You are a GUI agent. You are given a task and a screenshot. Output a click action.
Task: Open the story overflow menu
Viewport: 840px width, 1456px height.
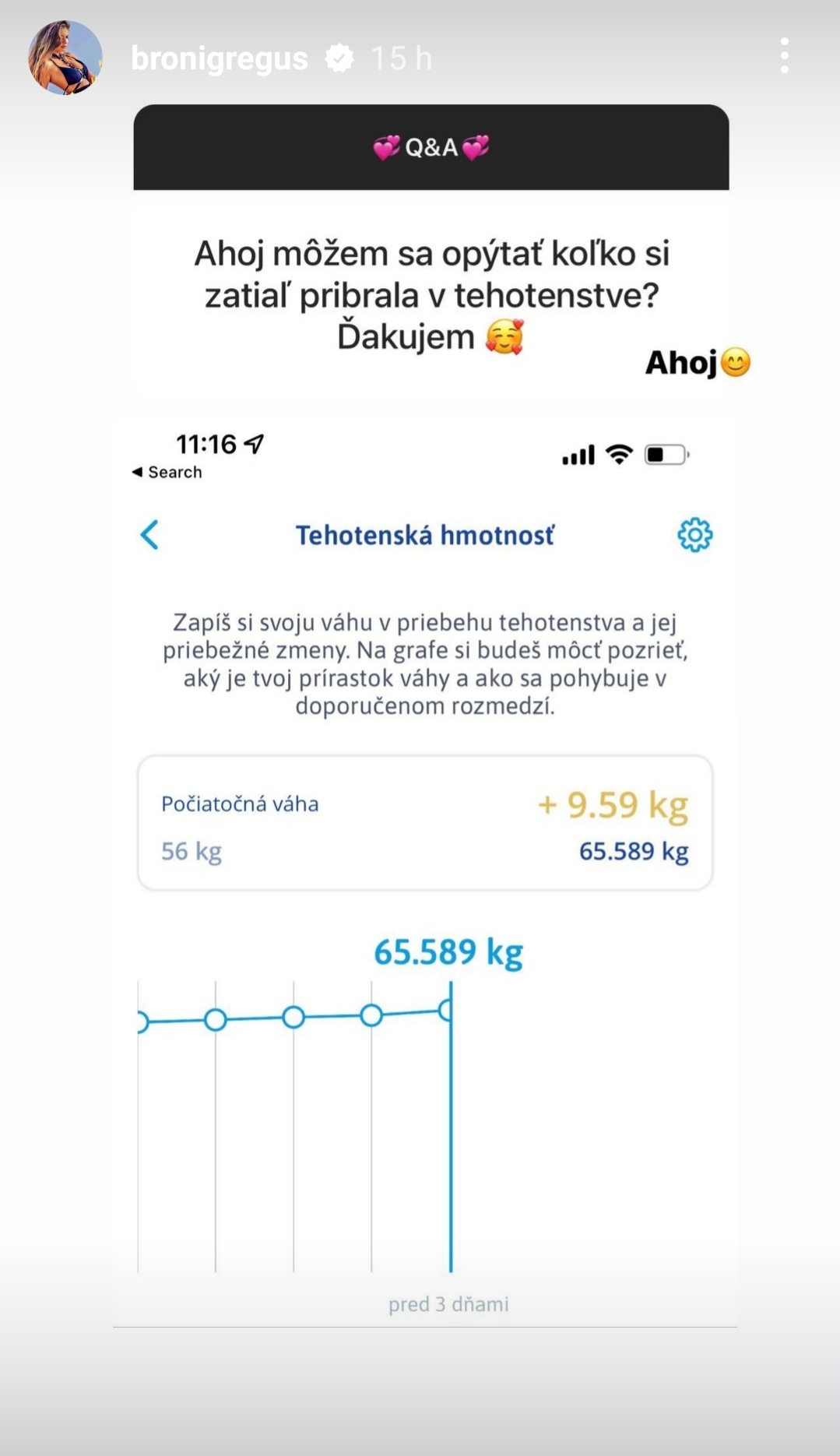pos(784,56)
